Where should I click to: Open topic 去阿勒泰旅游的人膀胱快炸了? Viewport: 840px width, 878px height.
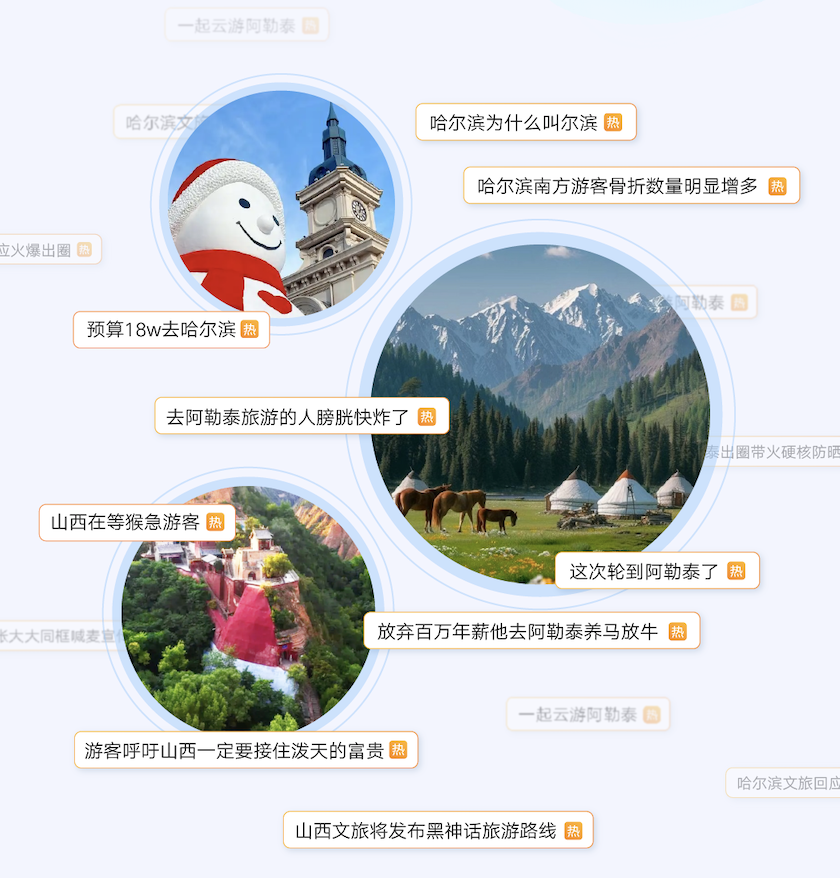click(x=300, y=416)
